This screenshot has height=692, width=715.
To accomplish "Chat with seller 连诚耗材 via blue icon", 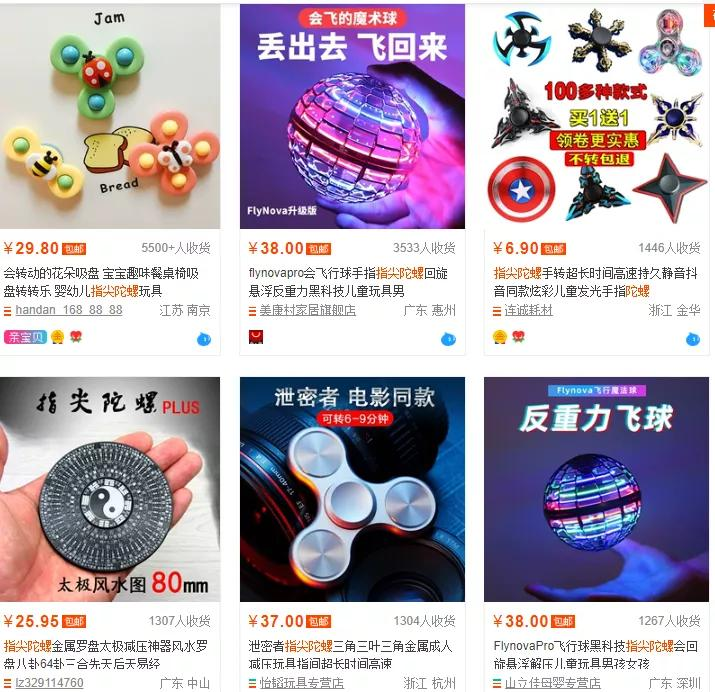I will [x=693, y=338].
